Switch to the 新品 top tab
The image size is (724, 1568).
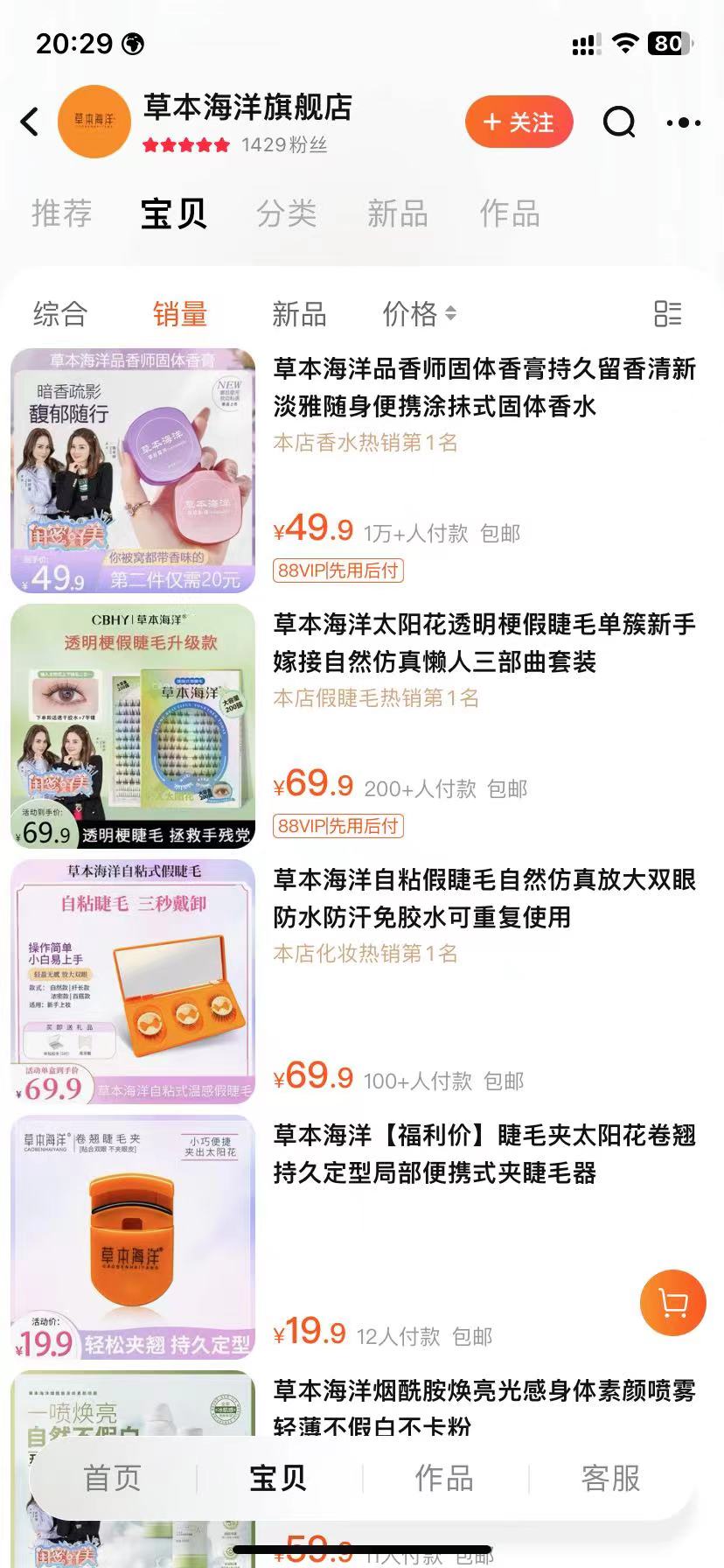pos(397,213)
